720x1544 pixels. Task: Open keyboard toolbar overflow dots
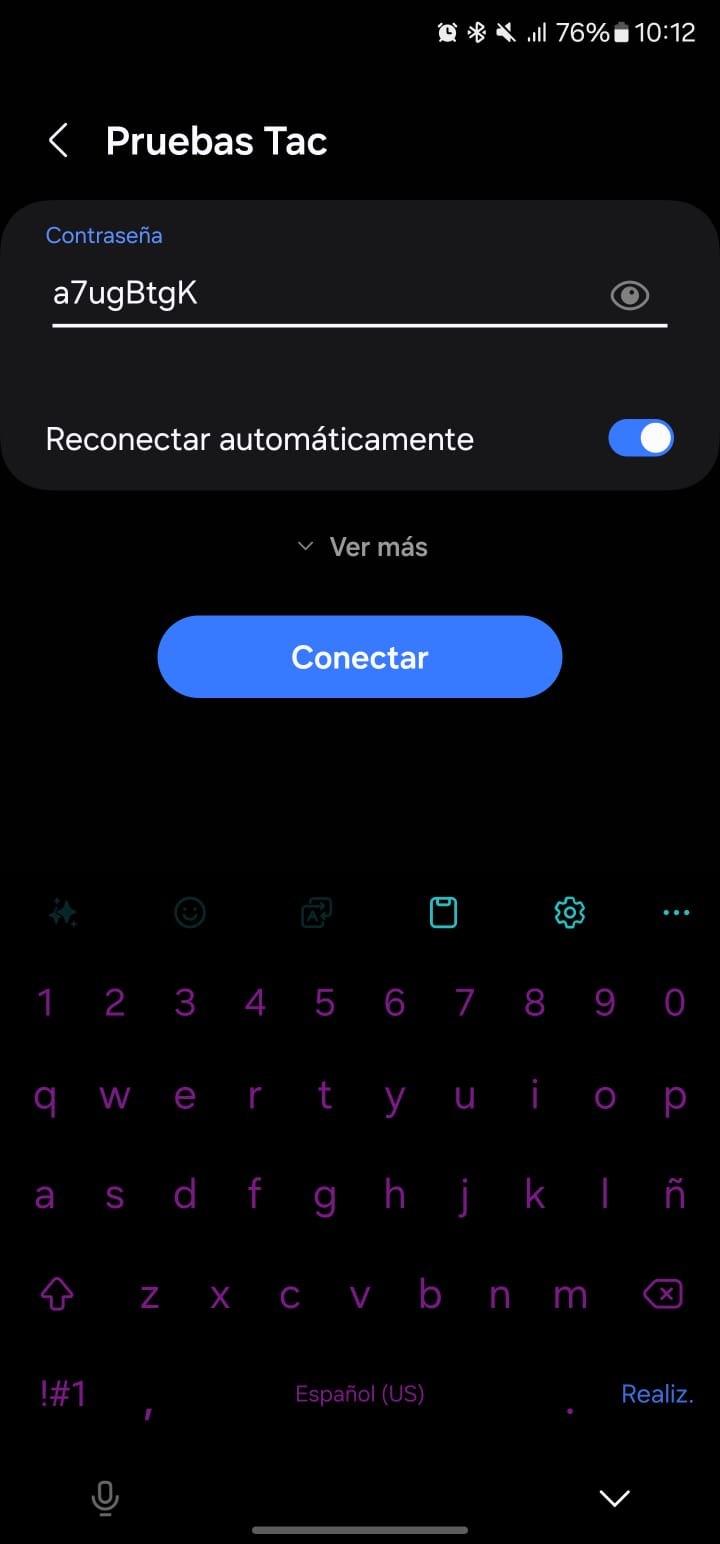pyautogui.click(x=676, y=912)
